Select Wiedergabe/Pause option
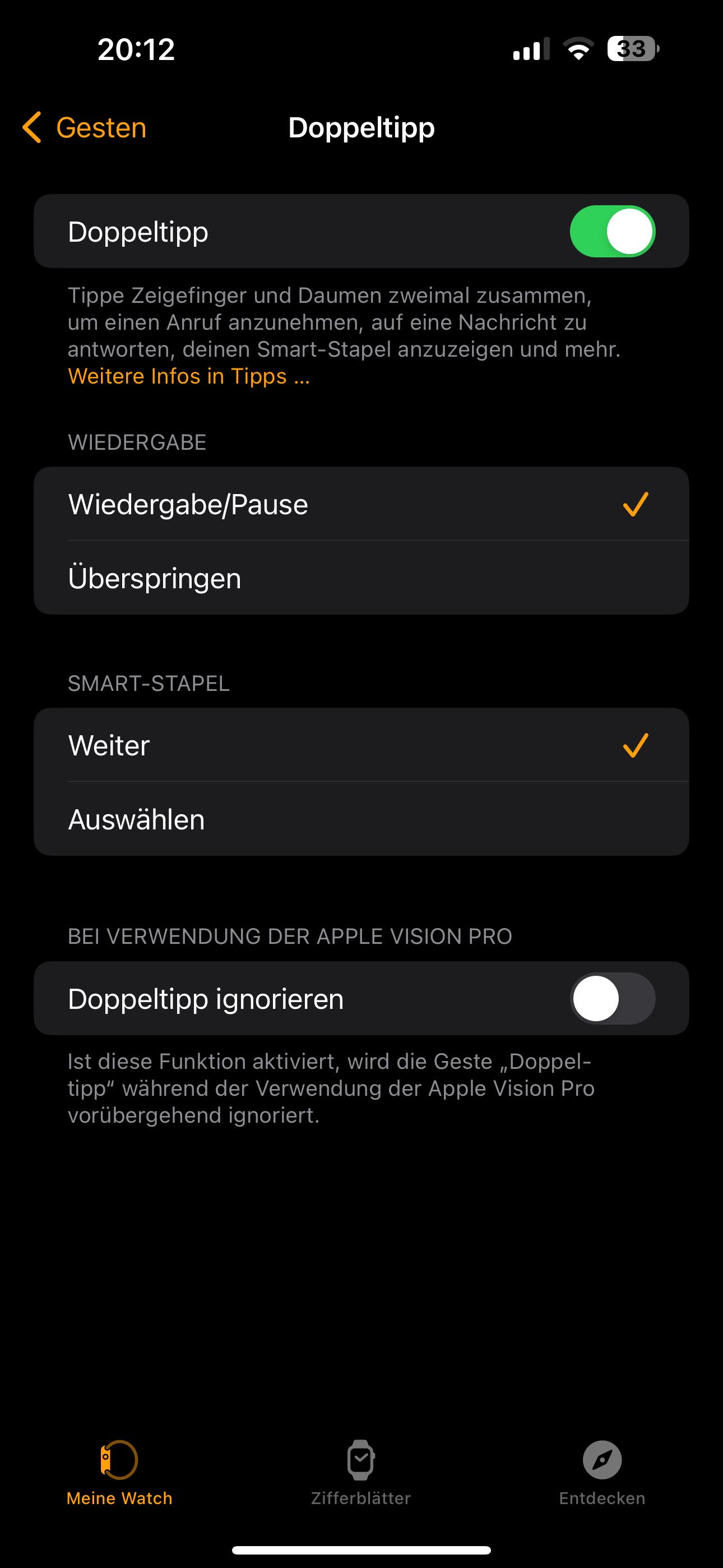Image resolution: width=723 pixels, height=1568 pixels. tap(361, 505)
